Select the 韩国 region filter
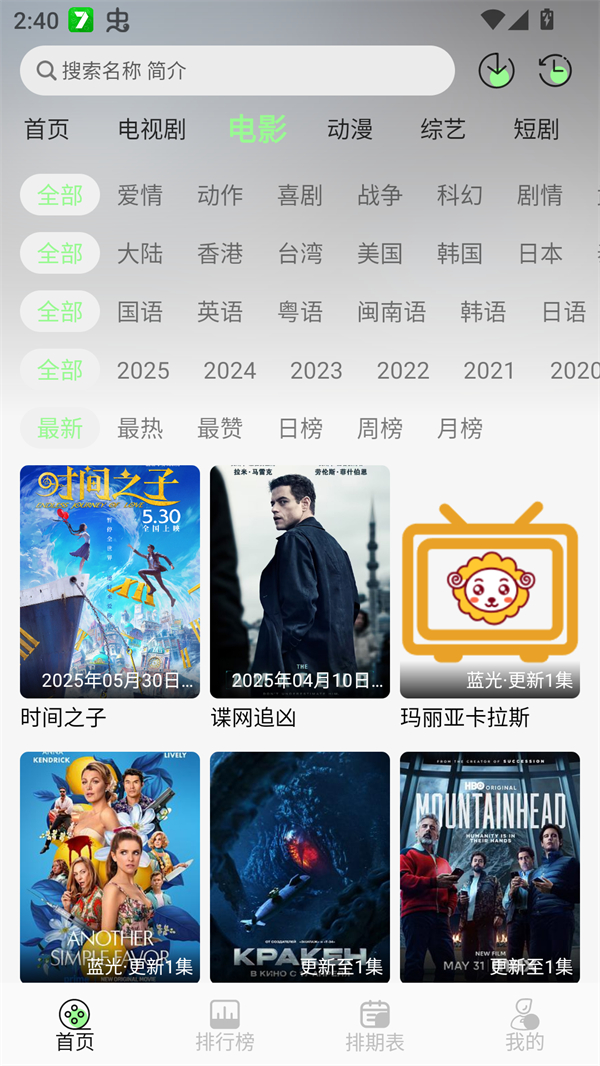600x1066 pixels. 460,253
